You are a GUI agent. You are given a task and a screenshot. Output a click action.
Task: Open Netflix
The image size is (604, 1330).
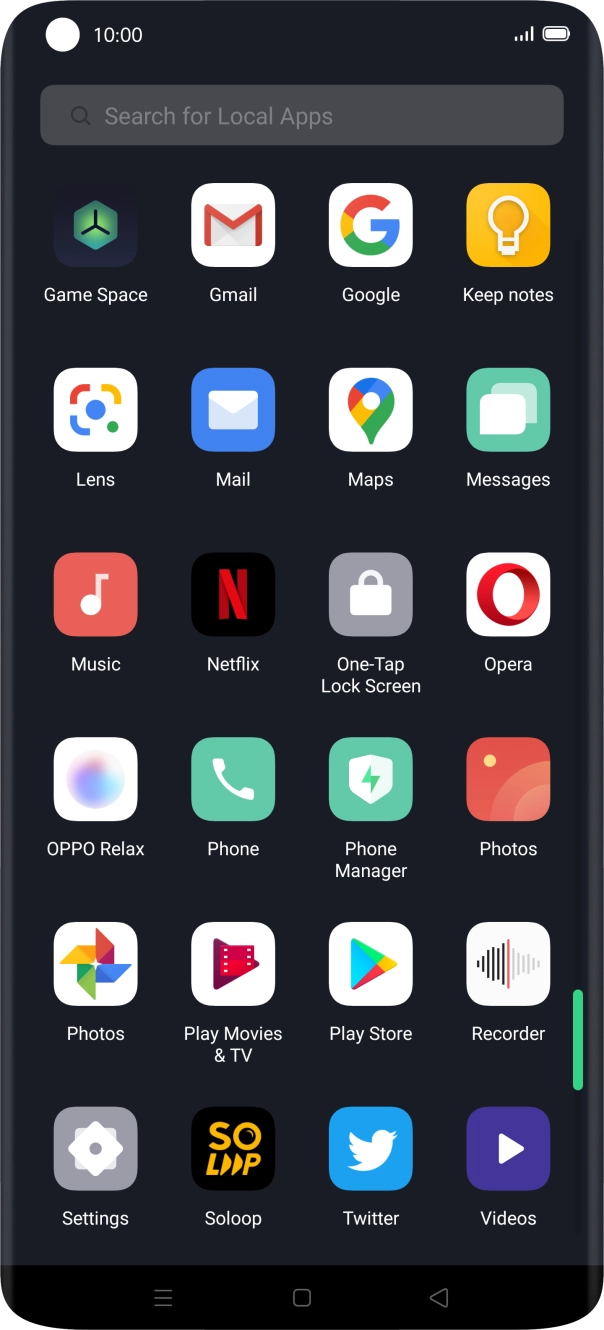point(233,595)
